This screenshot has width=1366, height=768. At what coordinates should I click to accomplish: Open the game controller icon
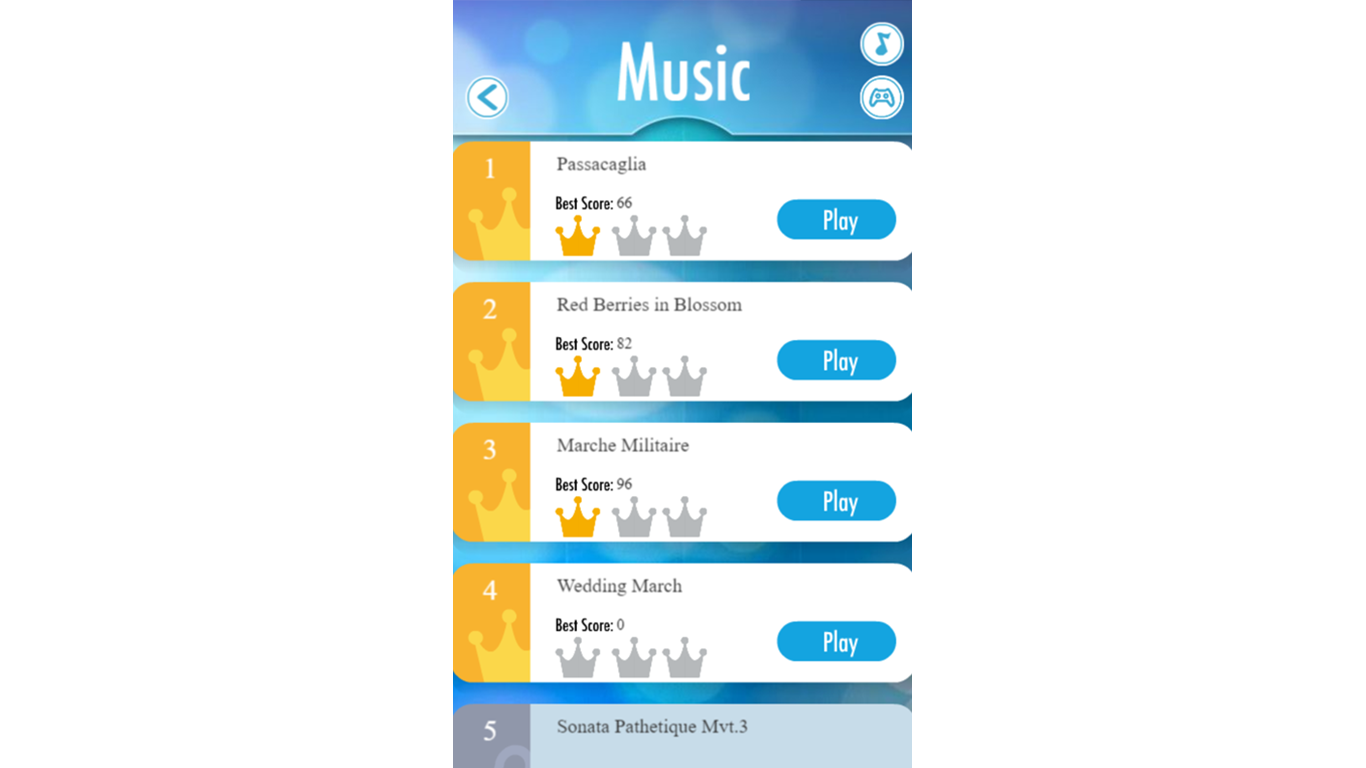pos(881,98)
